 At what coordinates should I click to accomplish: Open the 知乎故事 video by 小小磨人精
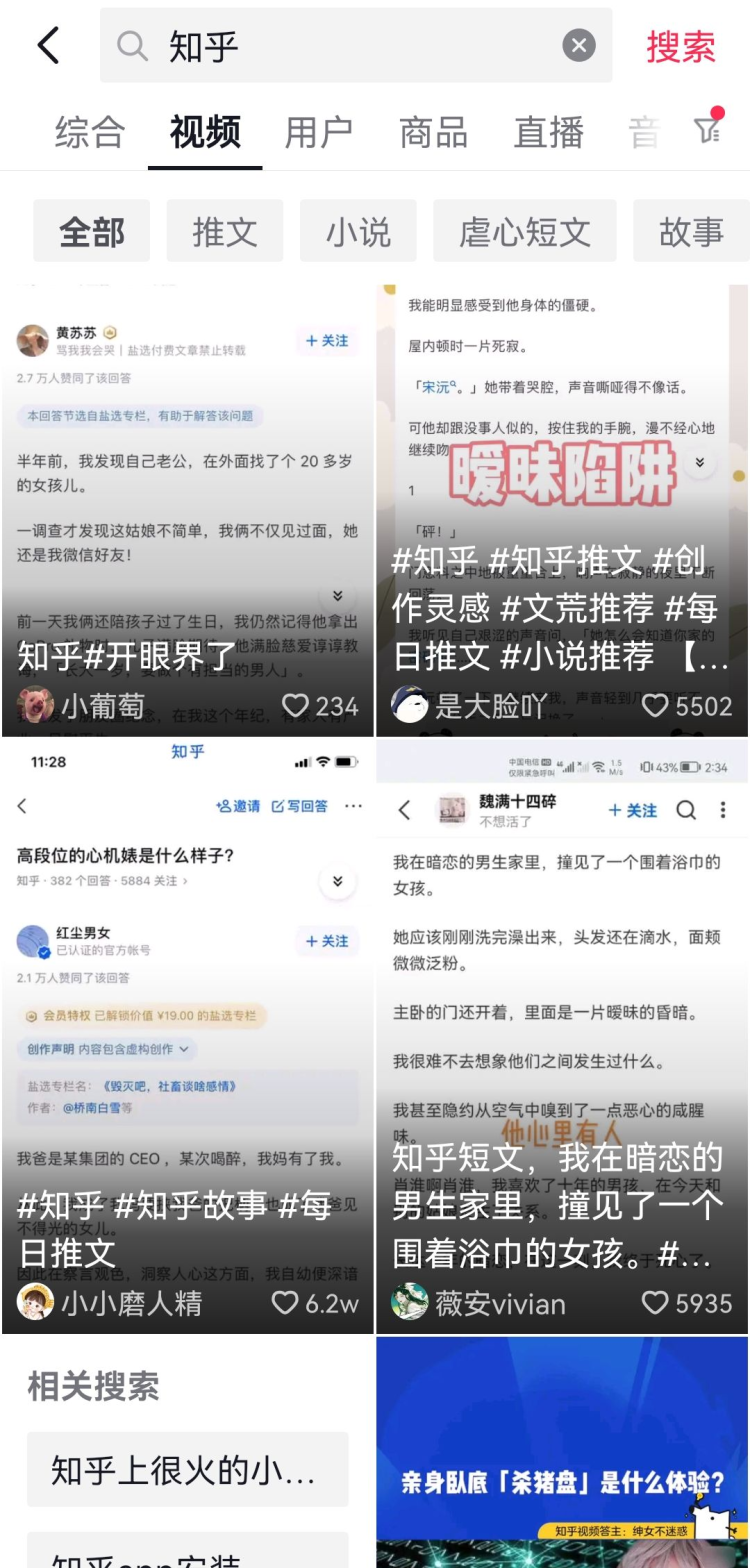(x=188, y=1030)
